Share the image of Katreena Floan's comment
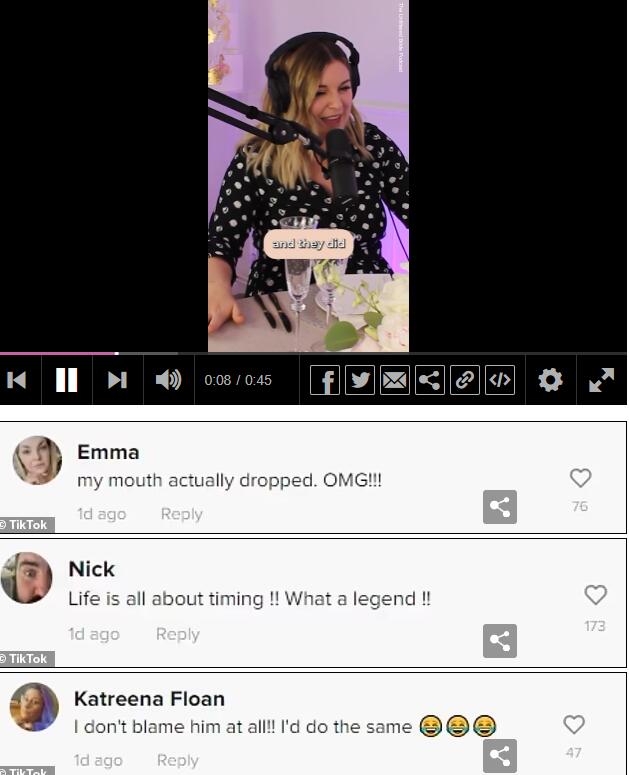 (500, 756)
